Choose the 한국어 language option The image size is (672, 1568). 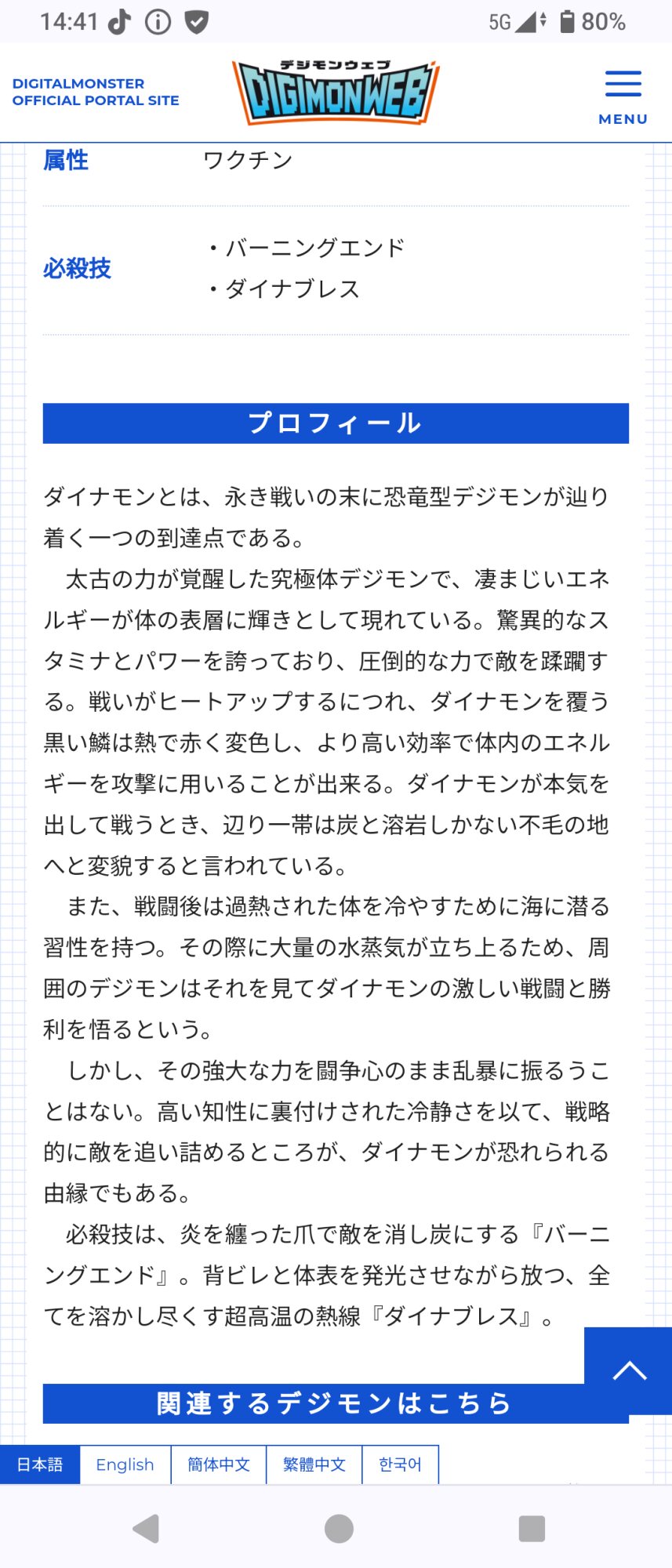[x=400, y=1465]
